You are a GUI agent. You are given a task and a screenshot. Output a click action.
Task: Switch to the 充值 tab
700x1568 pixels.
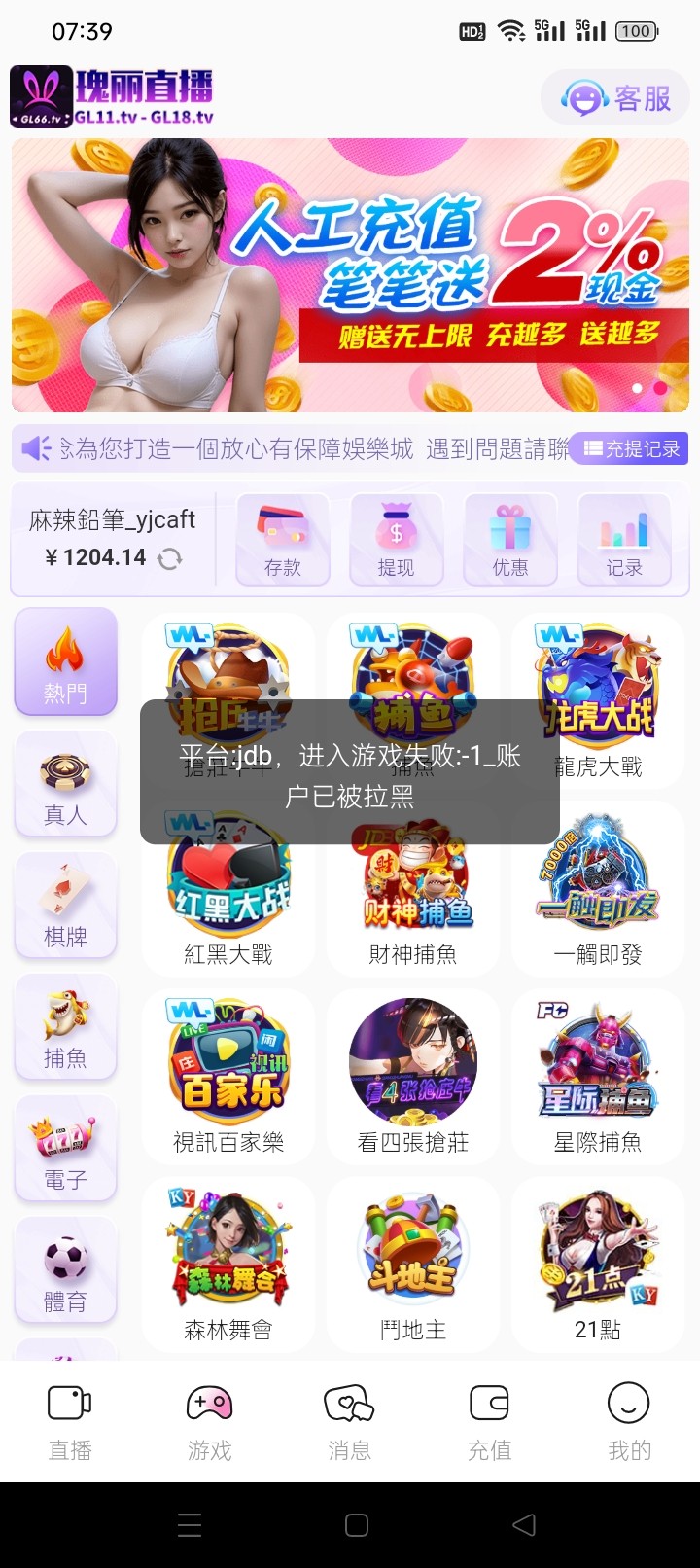[x=489, y=1422]
